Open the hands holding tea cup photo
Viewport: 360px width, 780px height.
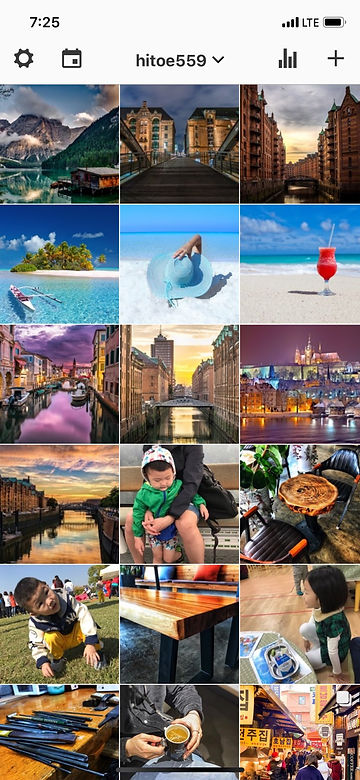pyautogui.click(x=180, y=733)
